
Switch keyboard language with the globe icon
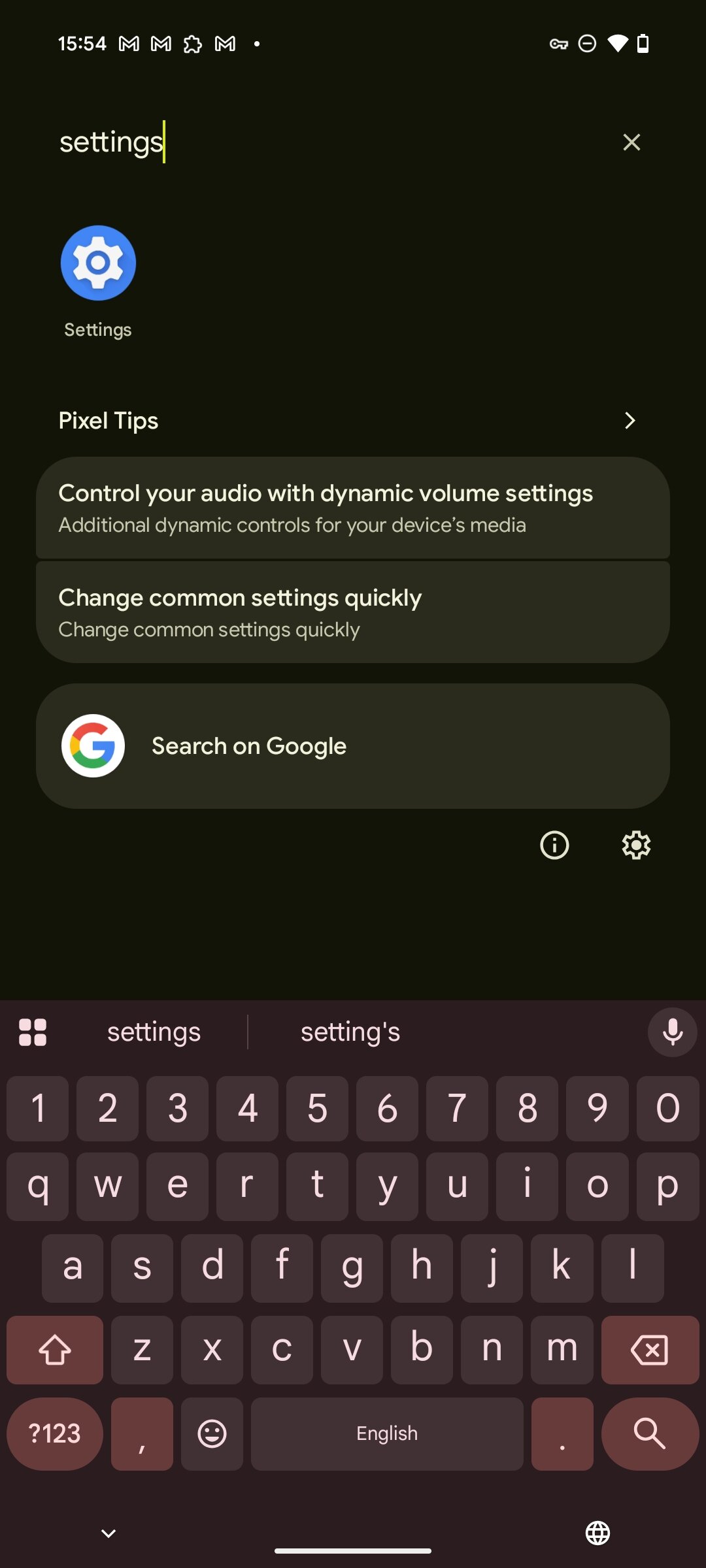(x=597, y=1533)
